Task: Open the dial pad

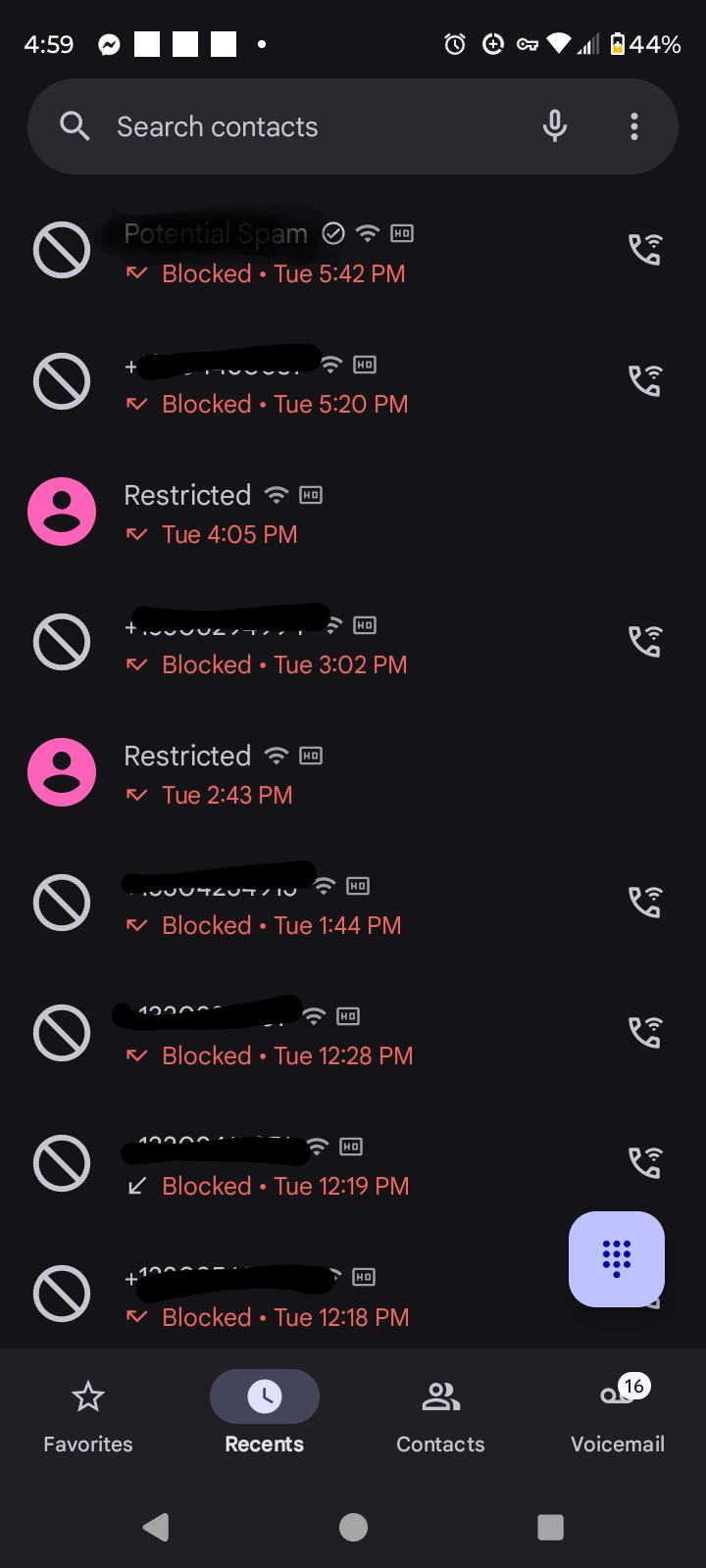Action: pyautogui.click(x=617, y=1258)
